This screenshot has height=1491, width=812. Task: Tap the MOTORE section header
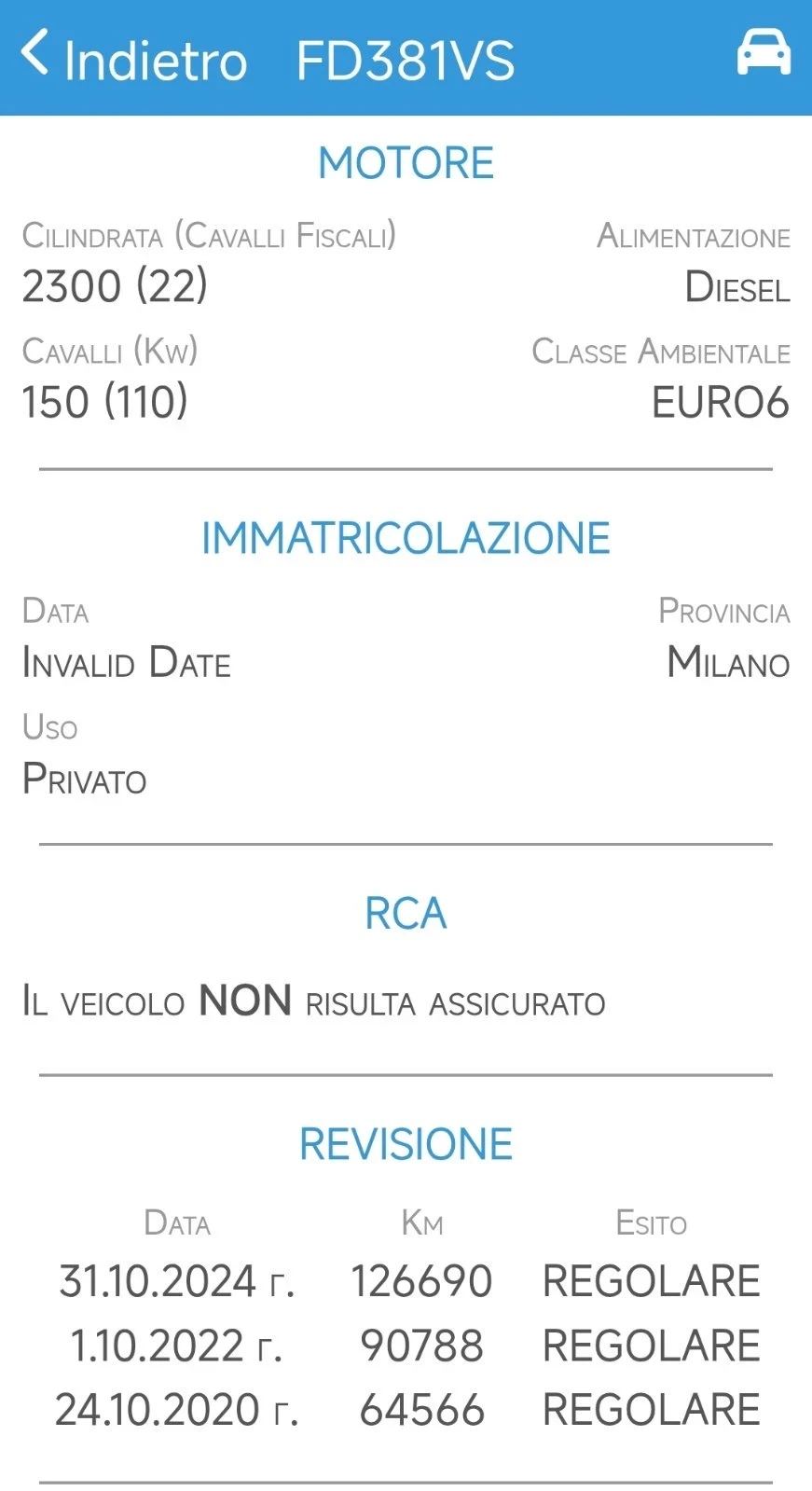406,161
